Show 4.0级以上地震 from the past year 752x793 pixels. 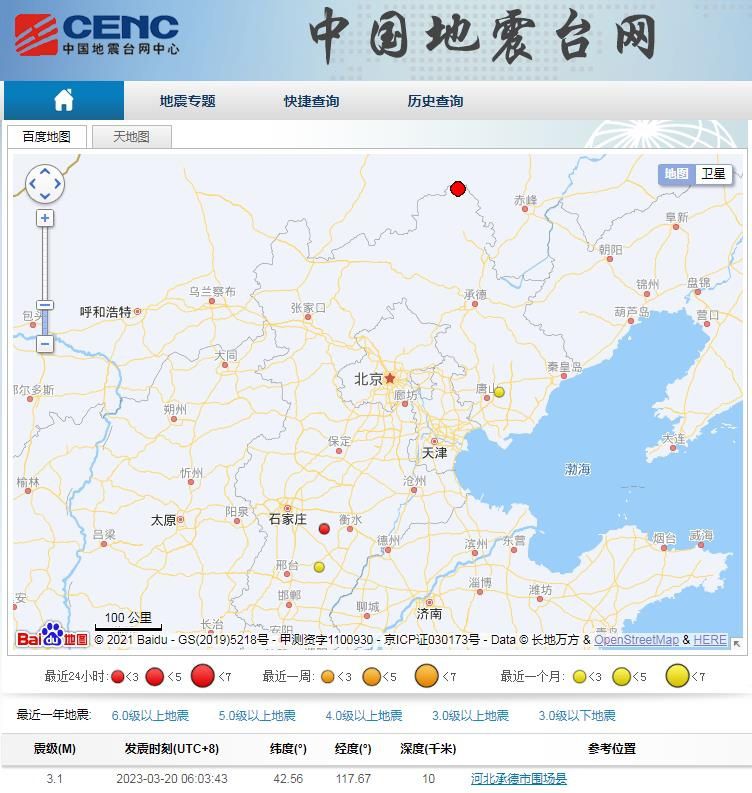364,716
